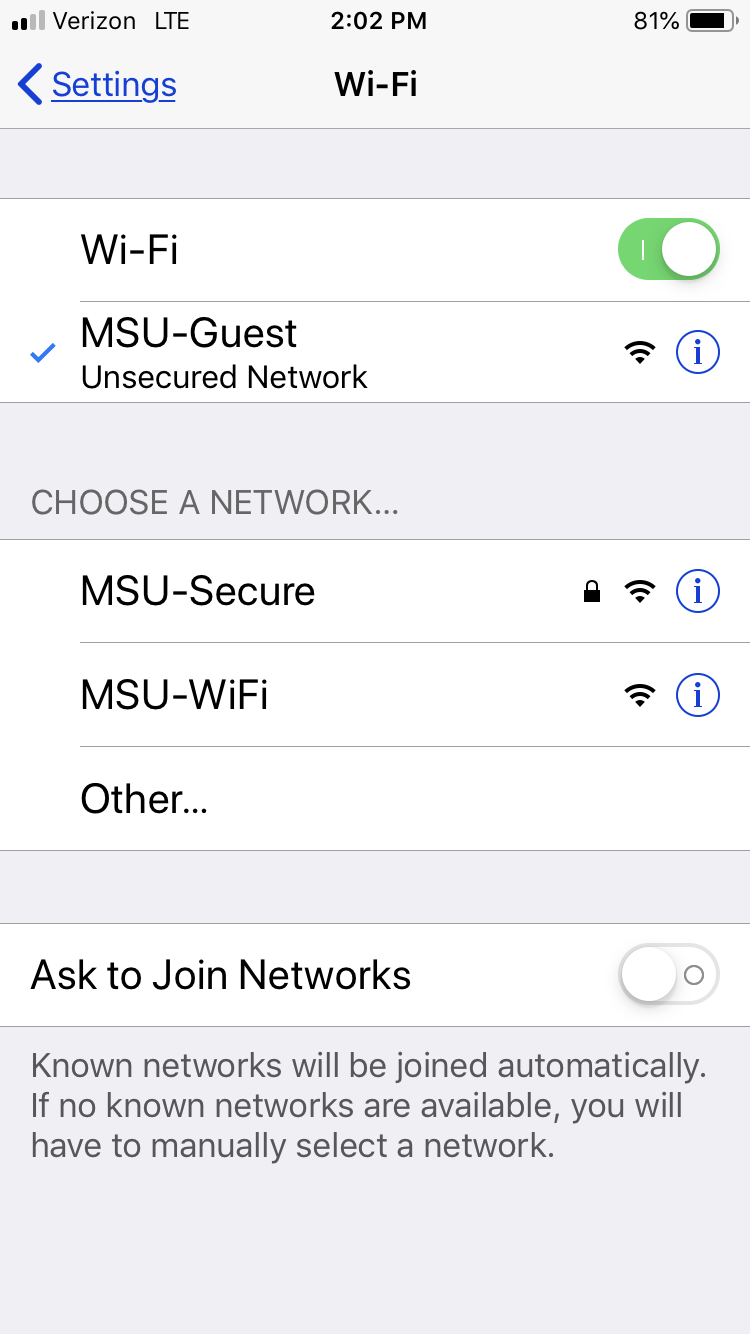View MSU-Secure network details icon
750x1334 pixels.
tap(697, 592)
